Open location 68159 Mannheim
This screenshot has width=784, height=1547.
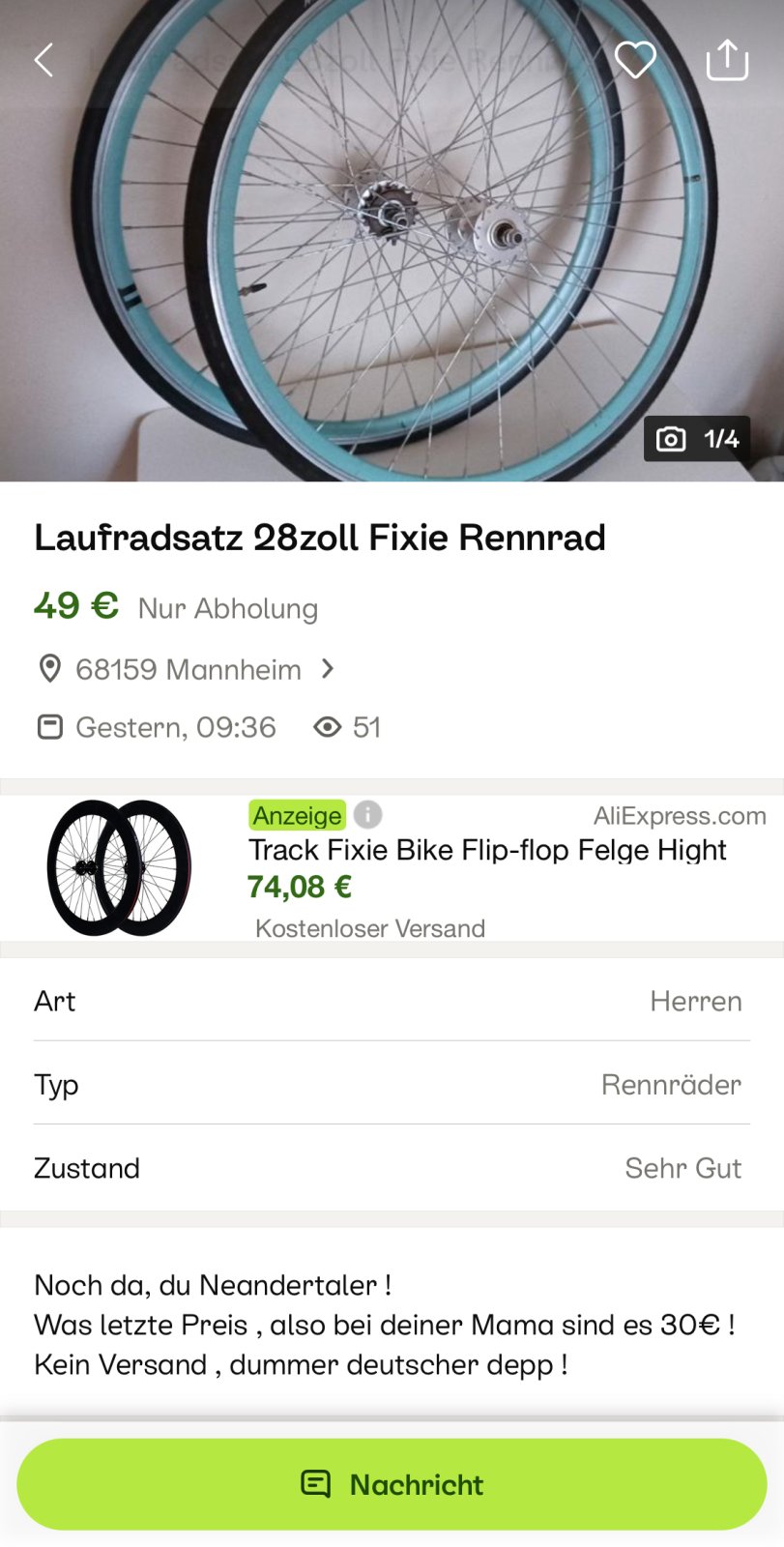[x=189, y=669]
